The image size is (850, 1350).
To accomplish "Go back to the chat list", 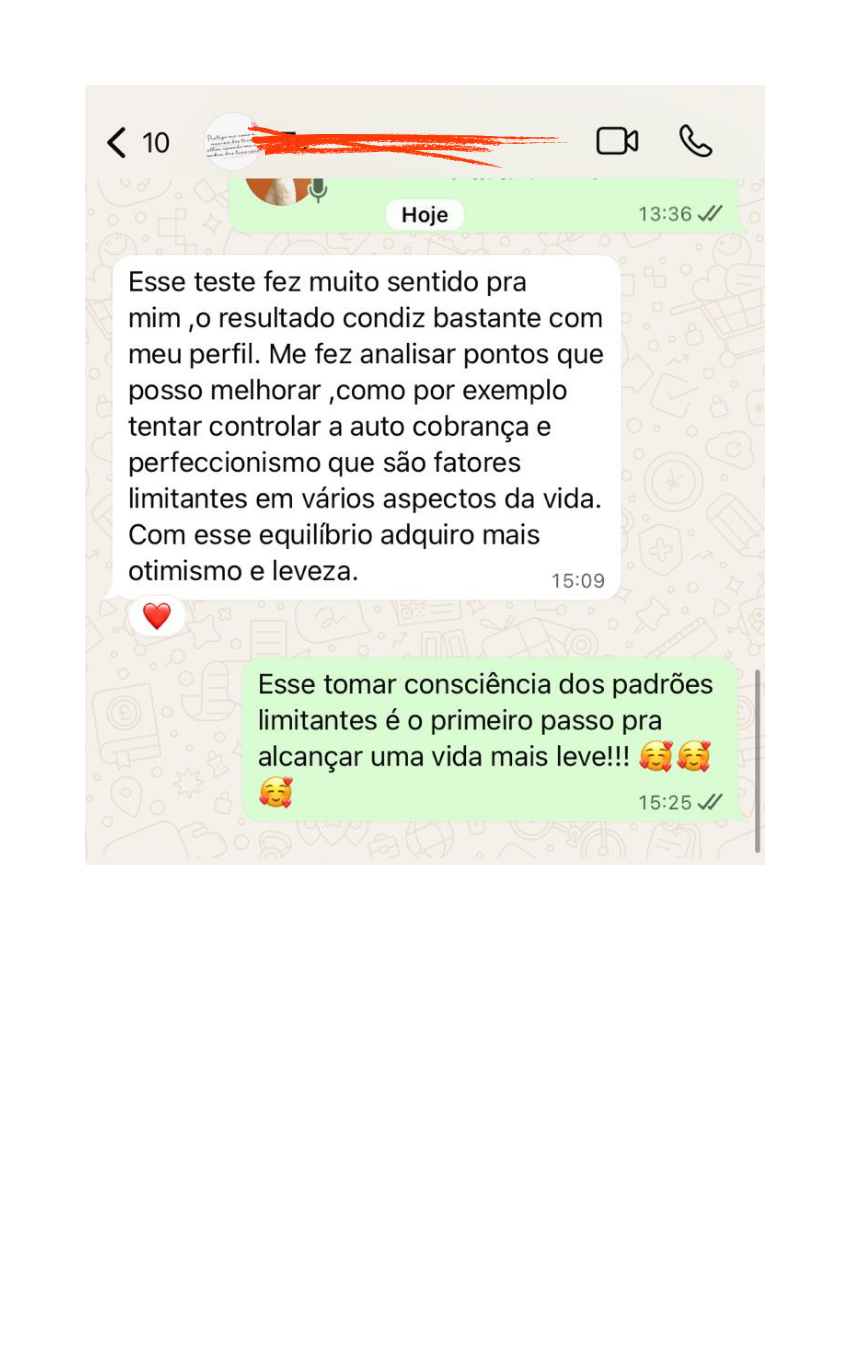I will click(118, 142).
